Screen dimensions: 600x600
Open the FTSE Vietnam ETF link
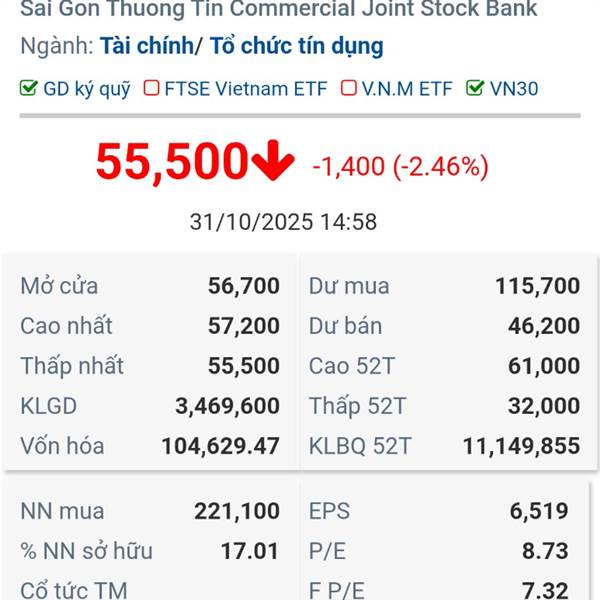pos(246,89)
